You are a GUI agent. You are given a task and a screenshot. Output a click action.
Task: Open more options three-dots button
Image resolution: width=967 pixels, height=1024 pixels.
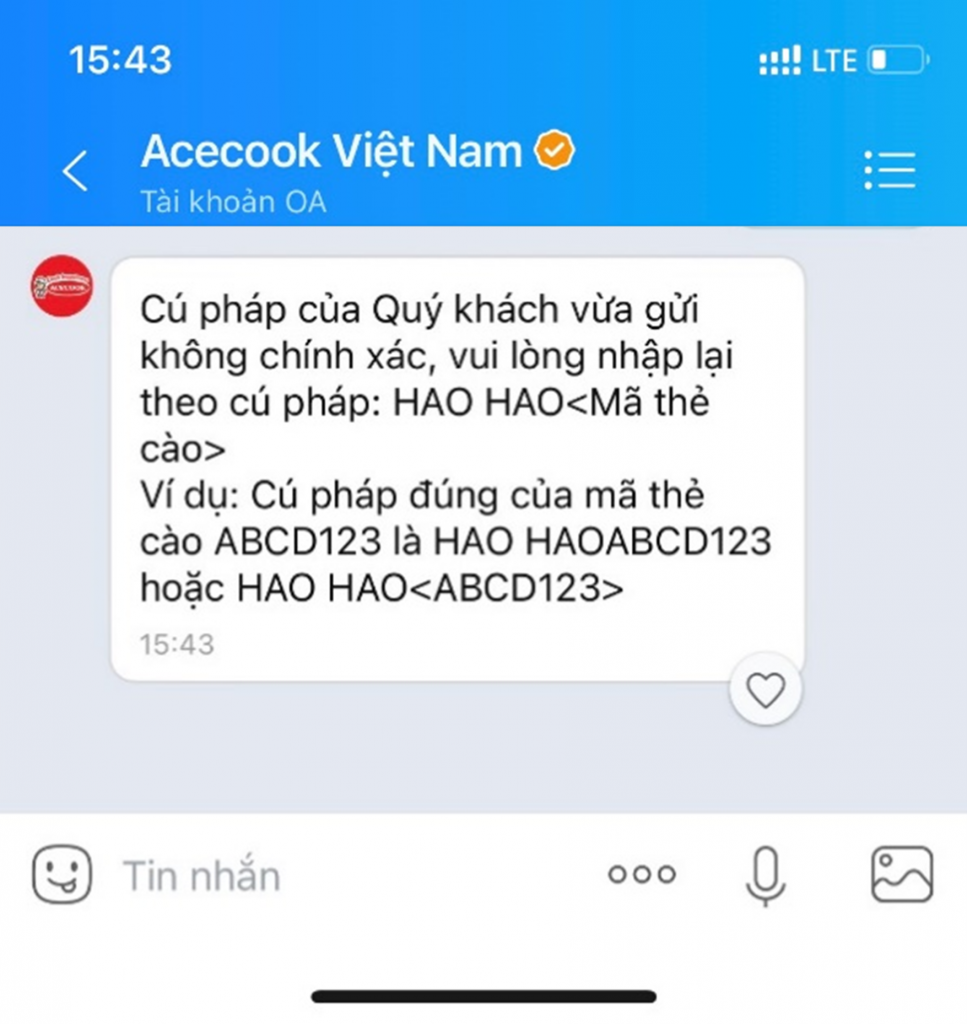pos(642,875)
